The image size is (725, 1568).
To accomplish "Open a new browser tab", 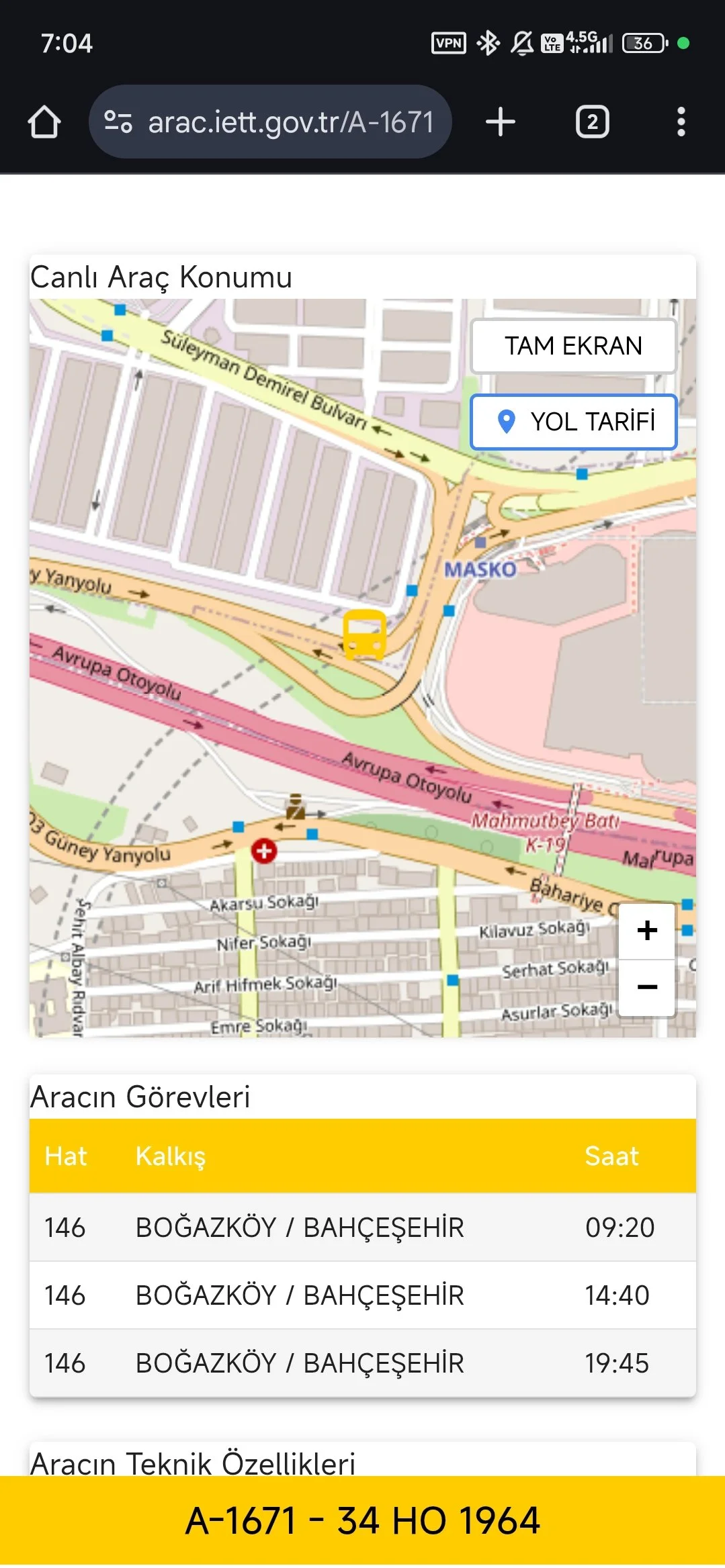I will (x=500, y=122).
